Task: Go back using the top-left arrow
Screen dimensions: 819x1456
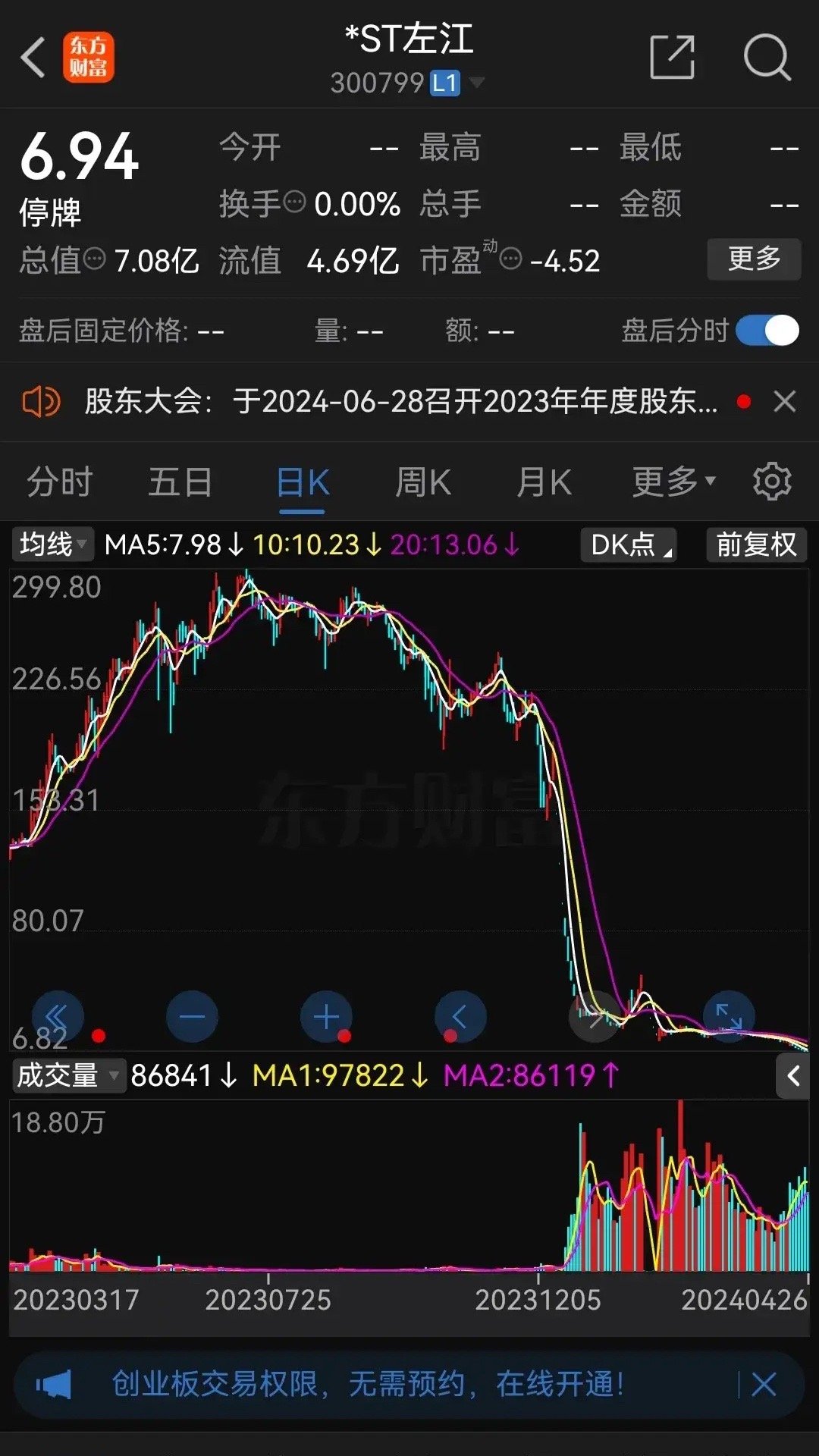Action: click(x=33, y=57)
